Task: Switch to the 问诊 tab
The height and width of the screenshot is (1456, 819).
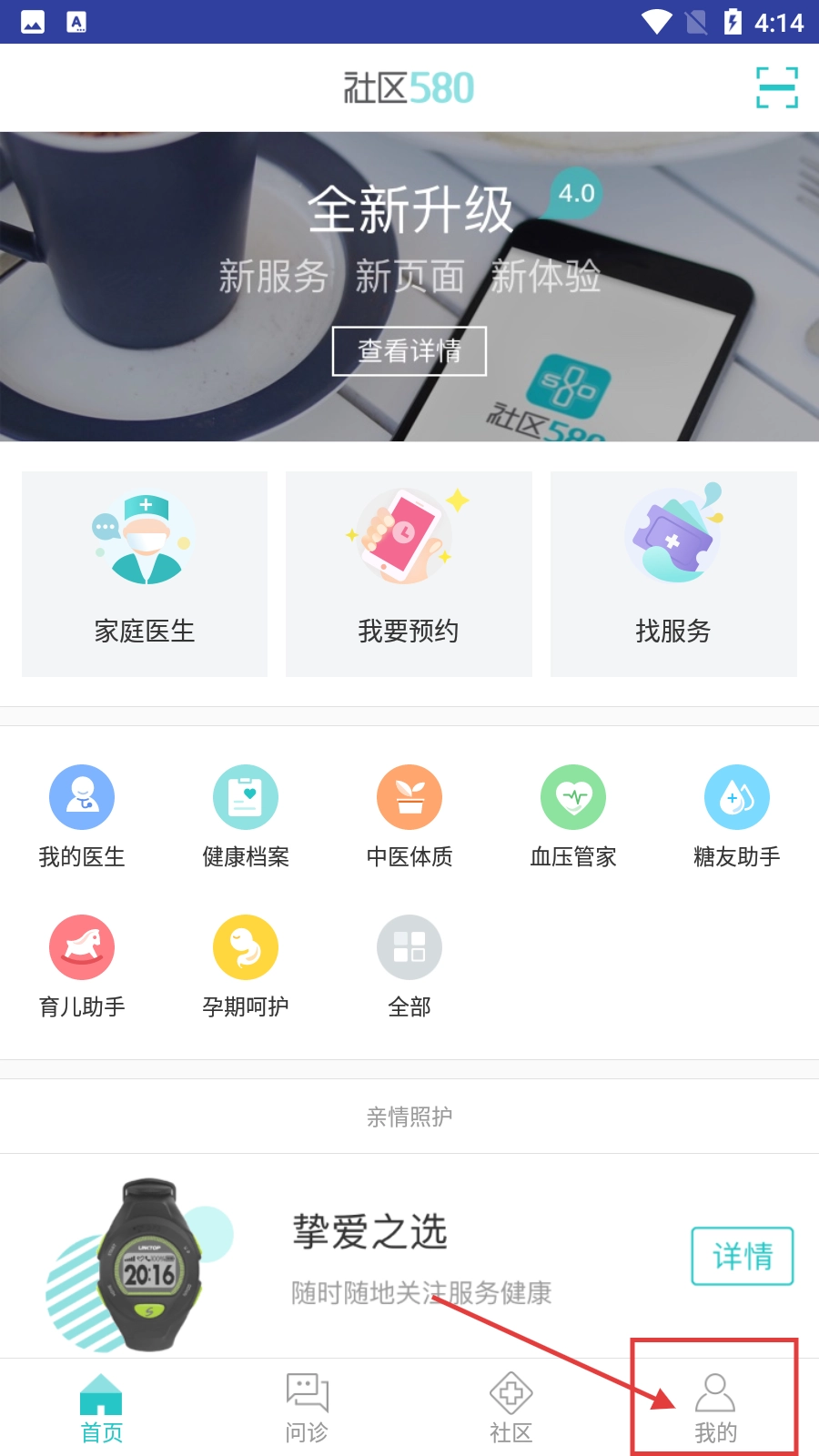Action: pos(307,1408)
